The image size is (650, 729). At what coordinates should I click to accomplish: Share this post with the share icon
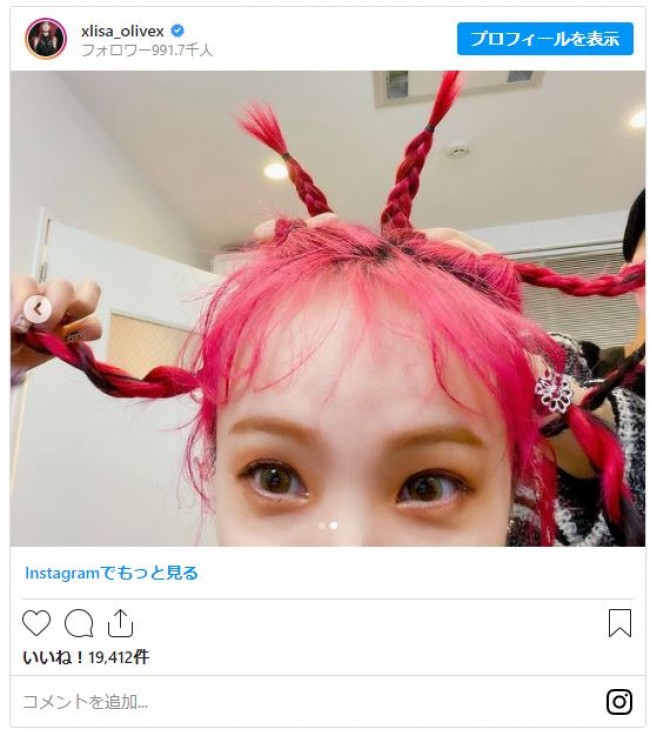point(120,623)
